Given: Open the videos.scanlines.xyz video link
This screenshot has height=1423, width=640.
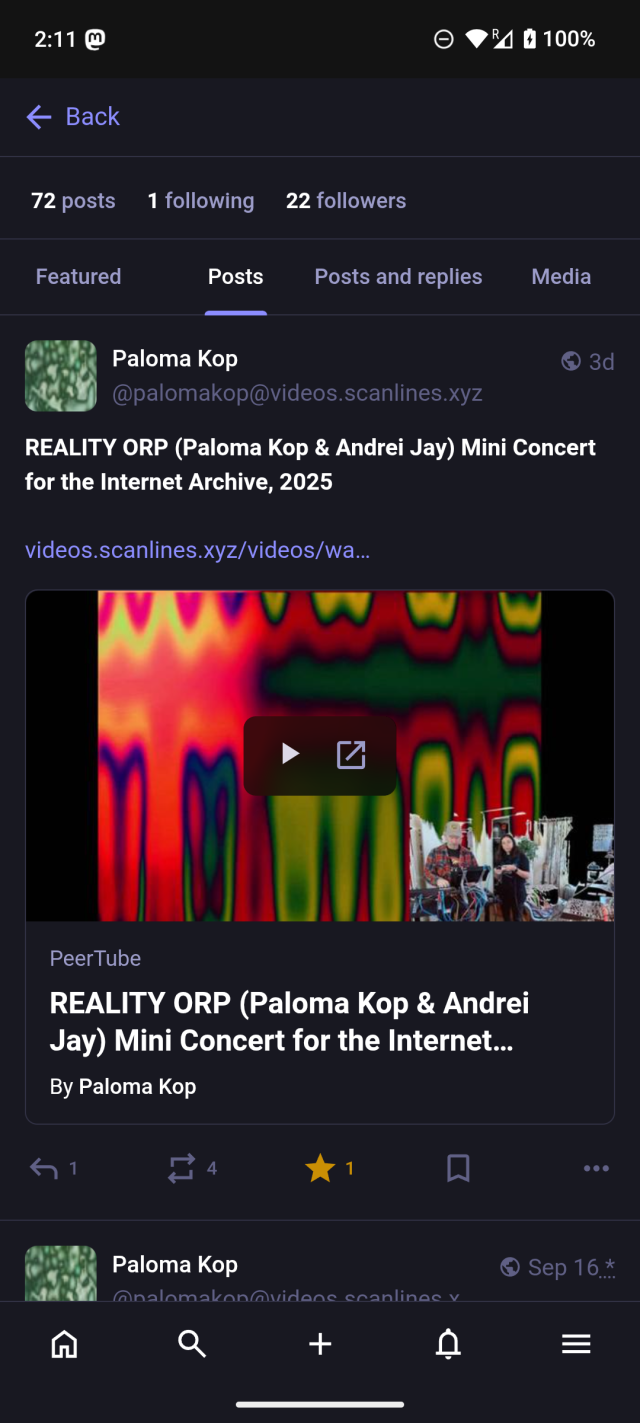Looking at the screenshot, I should [x=197, y=550].
